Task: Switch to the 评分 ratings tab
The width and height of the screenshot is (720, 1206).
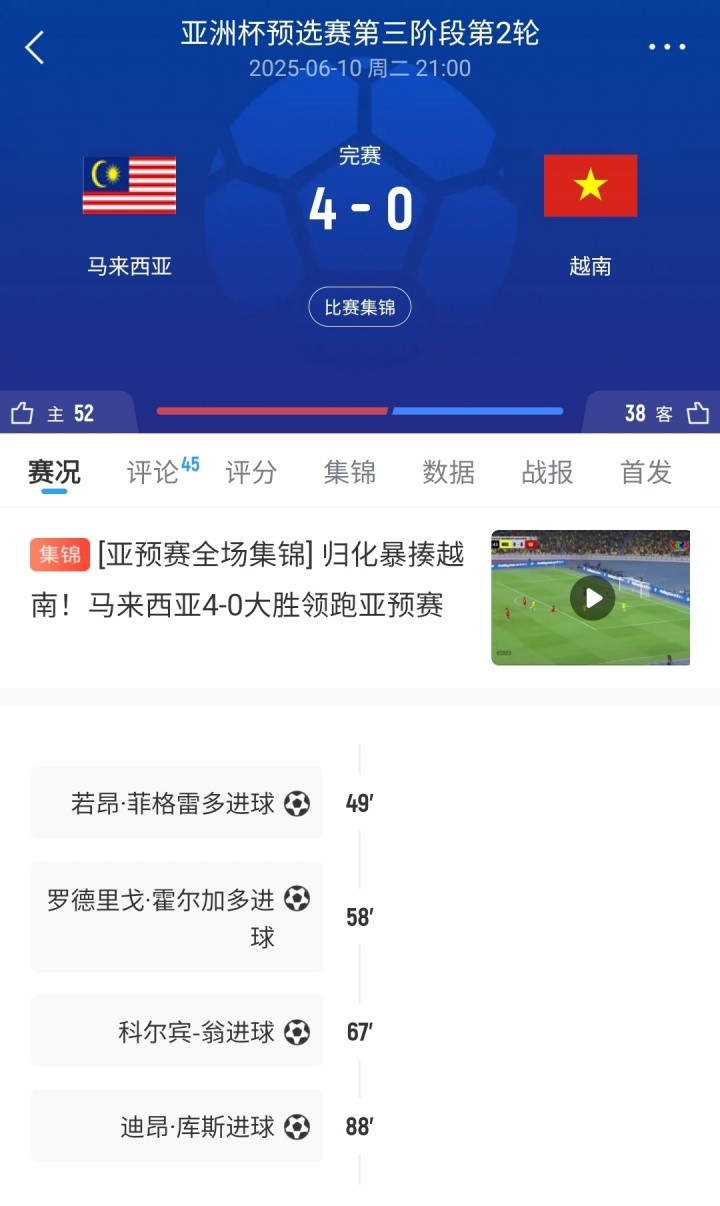Action: (250, 472)
